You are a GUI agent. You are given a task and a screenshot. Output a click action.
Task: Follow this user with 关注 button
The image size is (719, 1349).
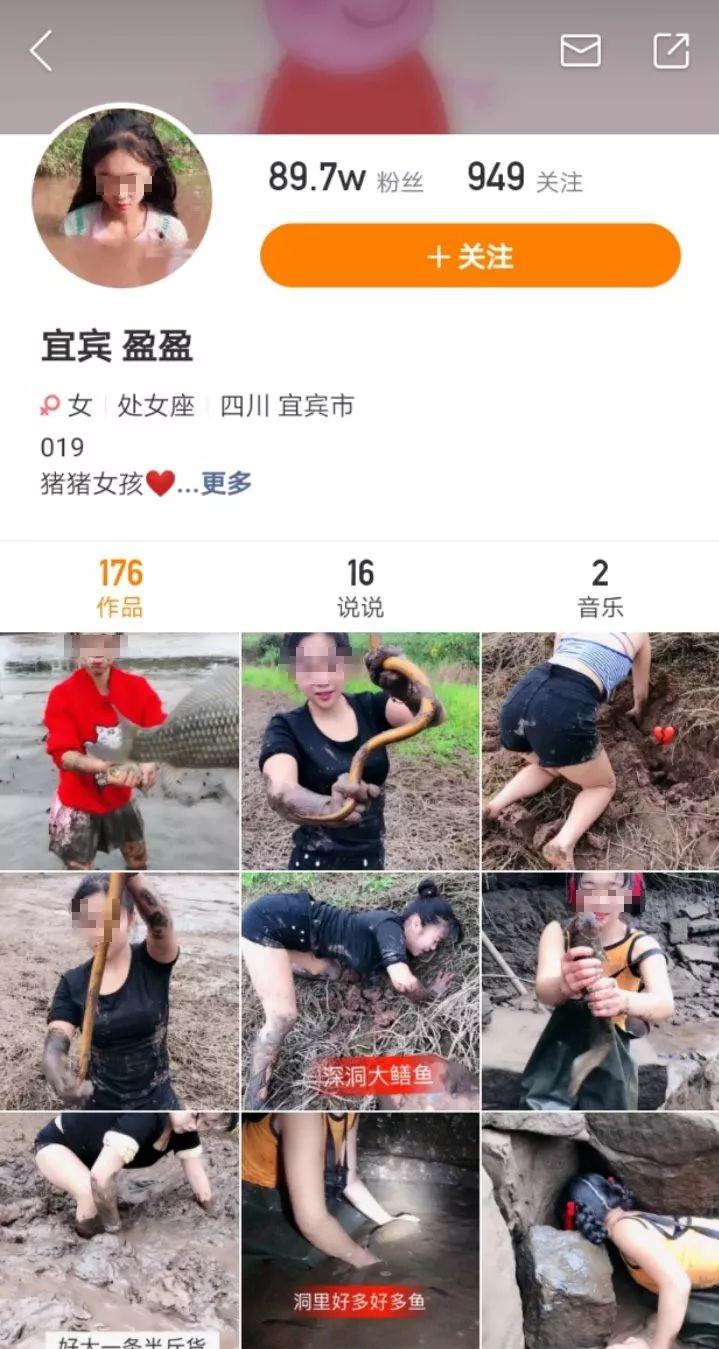[x=470, y=256]
